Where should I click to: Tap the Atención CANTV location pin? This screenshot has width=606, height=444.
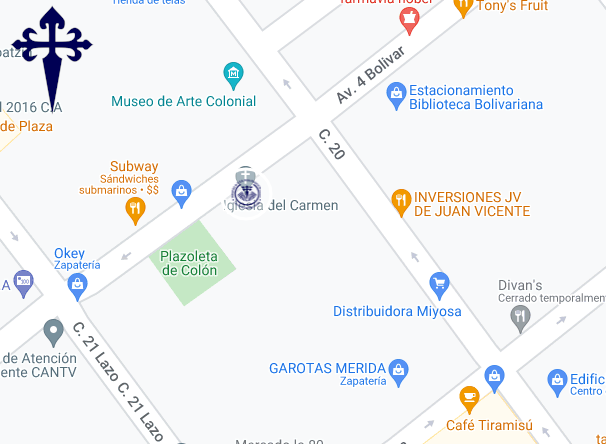pos(54,329)
